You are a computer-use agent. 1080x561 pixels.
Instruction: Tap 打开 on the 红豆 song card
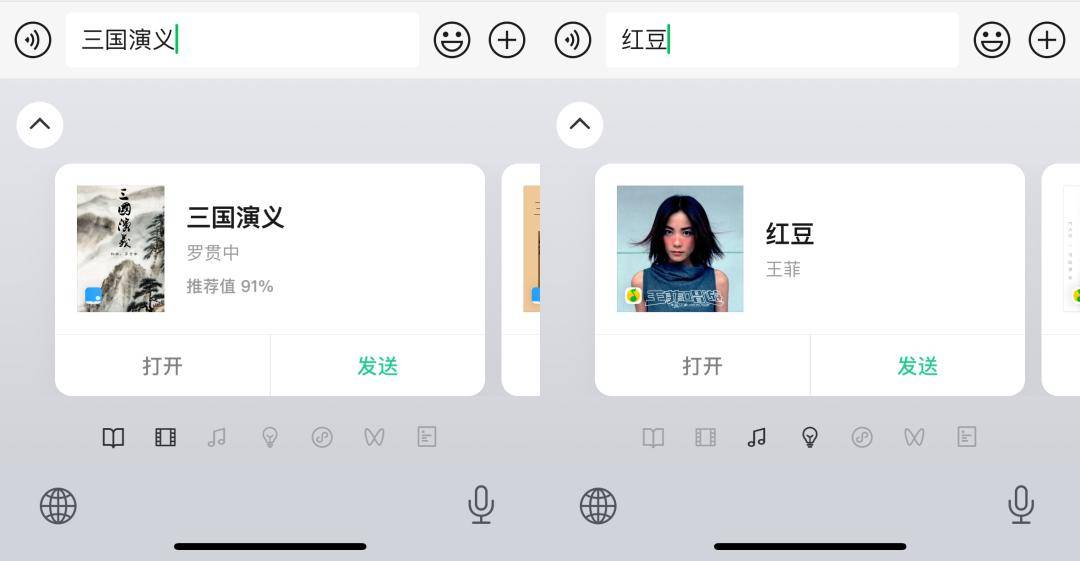click(x=702, y=366)
